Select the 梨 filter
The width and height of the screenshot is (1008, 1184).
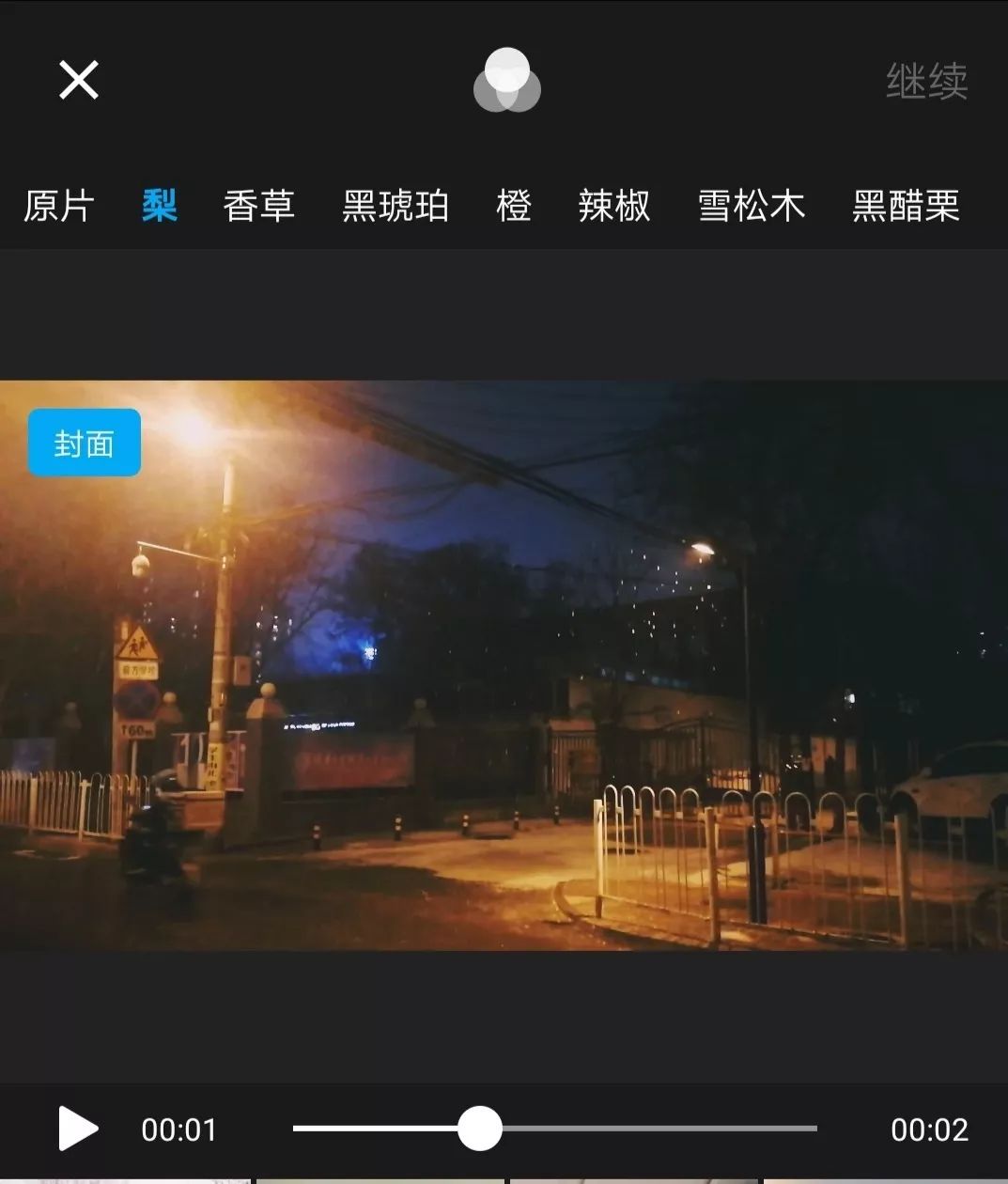click(159, 207)
